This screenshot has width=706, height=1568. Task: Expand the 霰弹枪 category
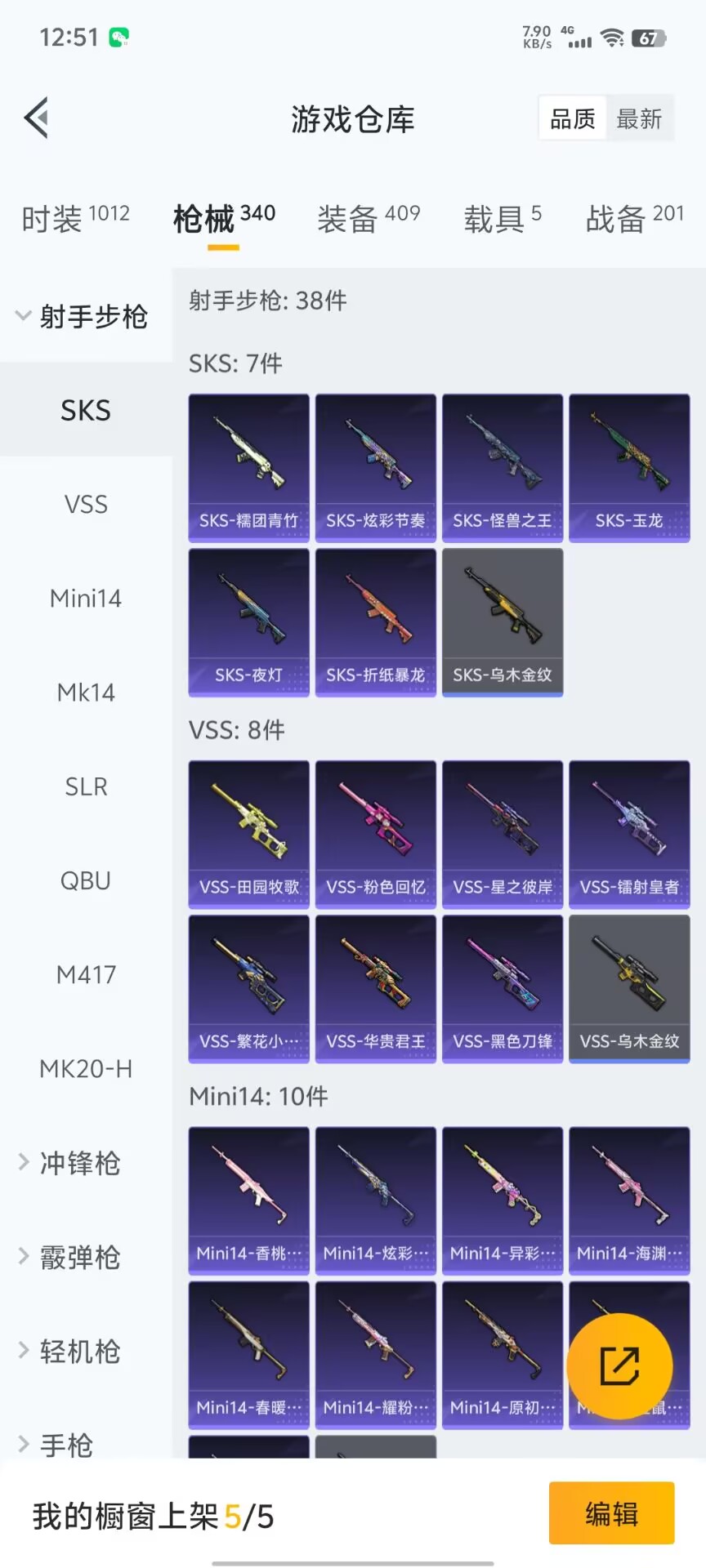pyautogui.click(x=79, y=1257)
